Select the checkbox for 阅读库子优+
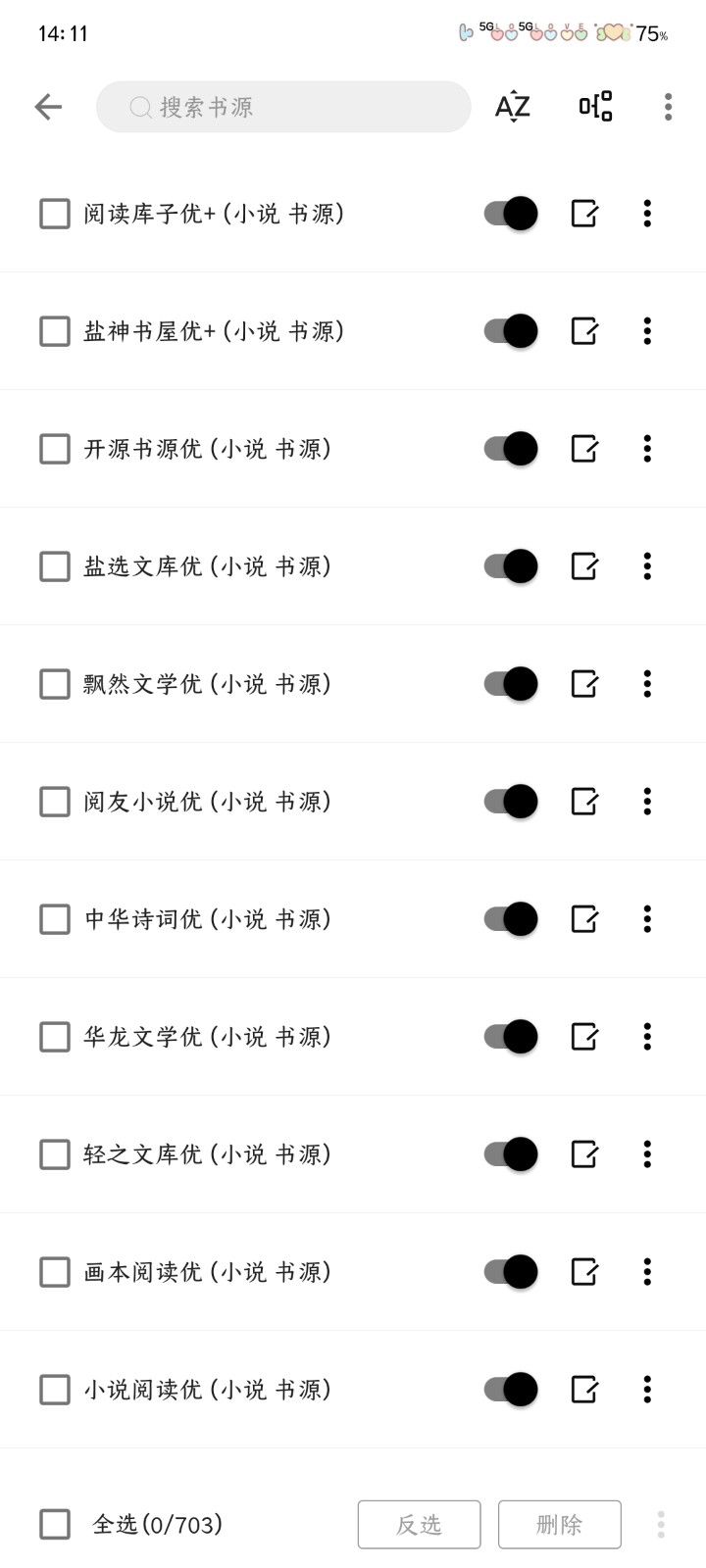 [55, 214]
